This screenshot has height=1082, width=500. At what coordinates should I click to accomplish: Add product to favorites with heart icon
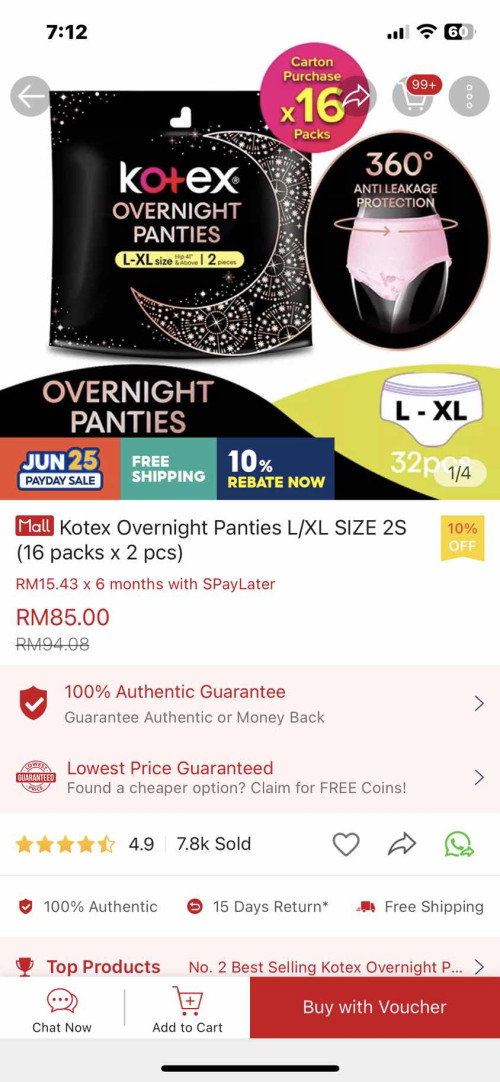[346, 844]
